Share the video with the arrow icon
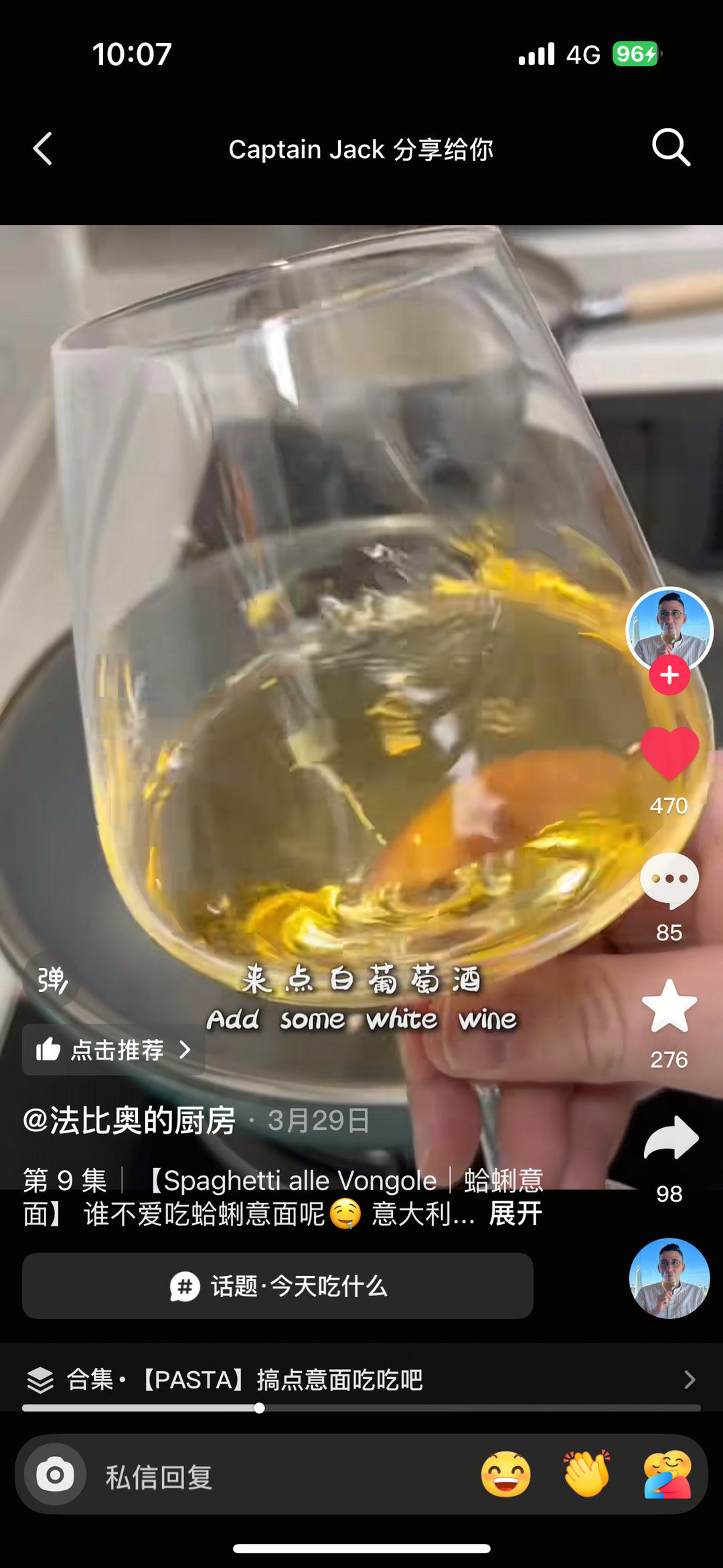Viewport: 723px width, 1568px height. (671, 1138)
